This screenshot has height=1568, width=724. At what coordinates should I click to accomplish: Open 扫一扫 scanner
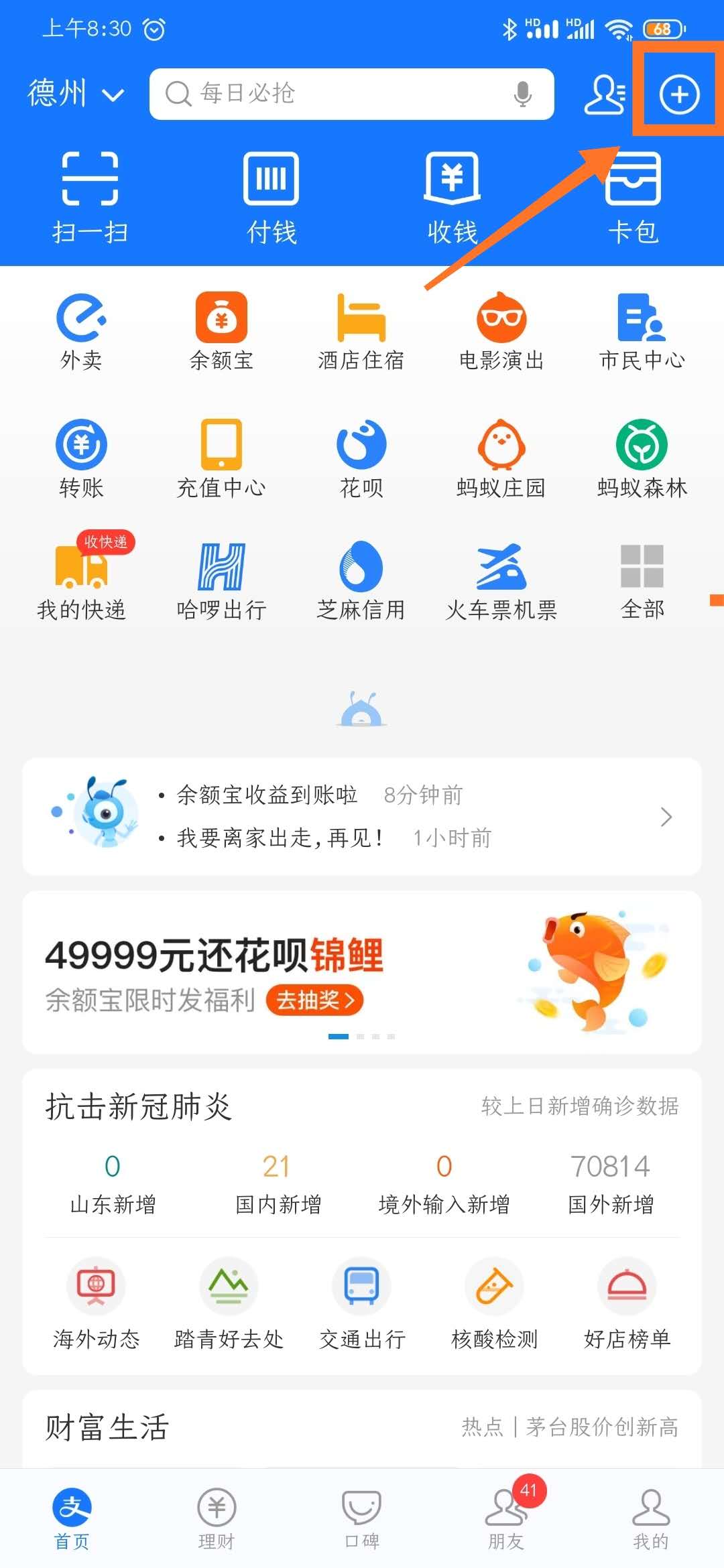(x=90, y=196)
